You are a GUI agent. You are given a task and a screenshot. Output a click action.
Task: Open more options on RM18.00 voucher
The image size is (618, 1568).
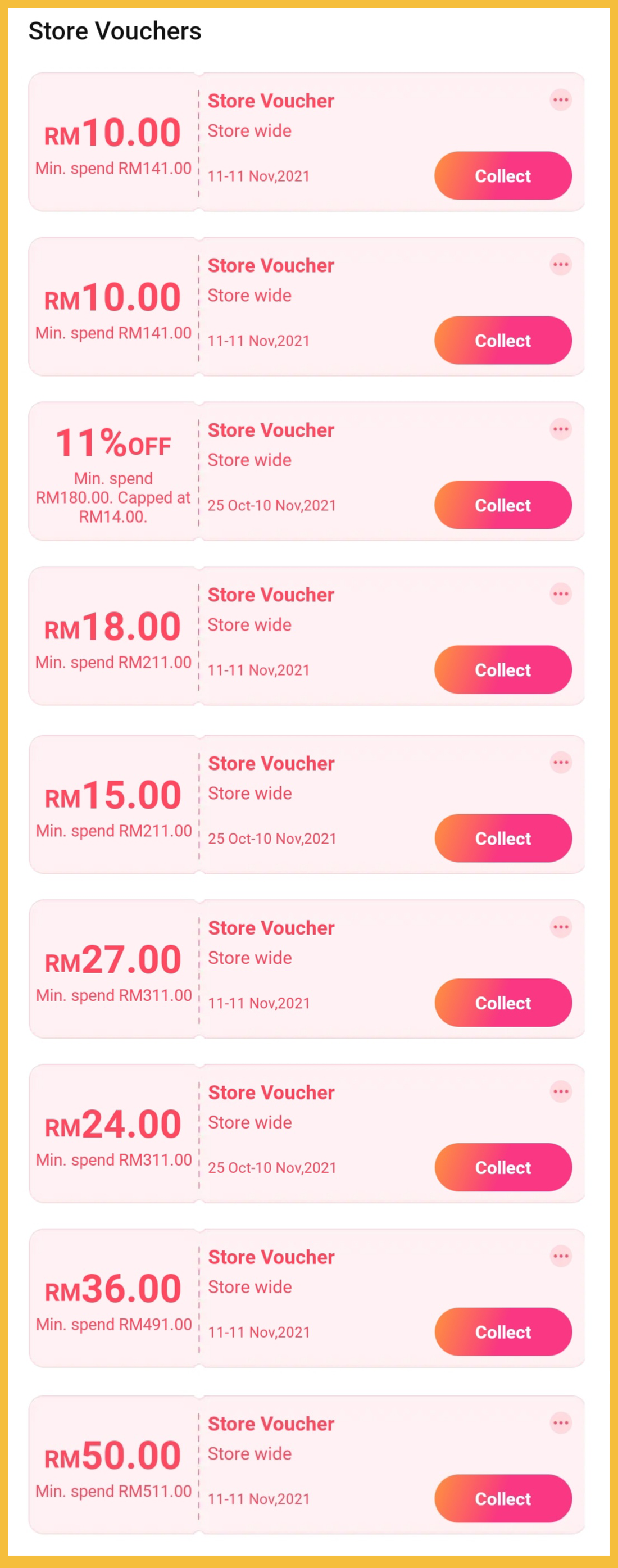coord(560,593)
